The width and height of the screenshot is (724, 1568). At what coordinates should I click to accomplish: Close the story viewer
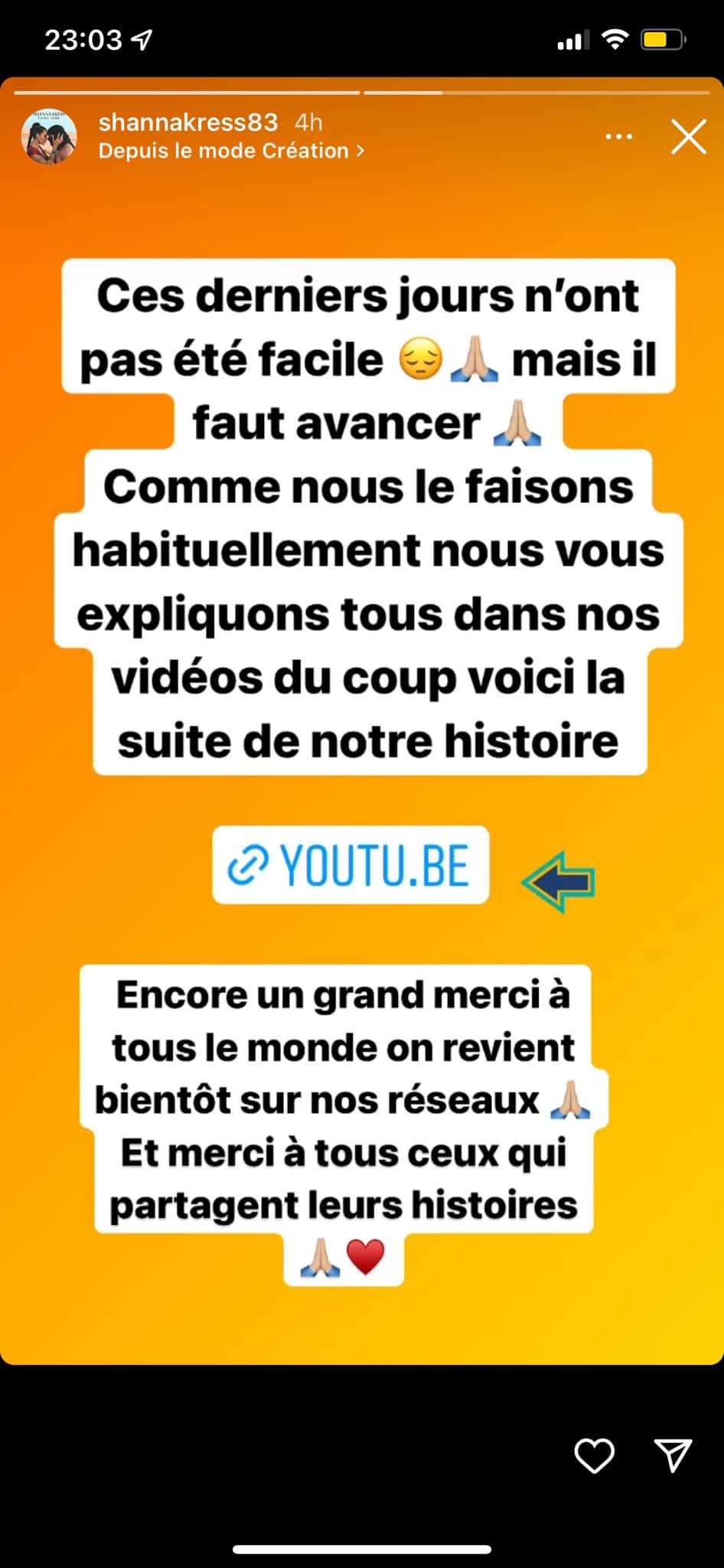pyautogui.click(x=688, y=137)
